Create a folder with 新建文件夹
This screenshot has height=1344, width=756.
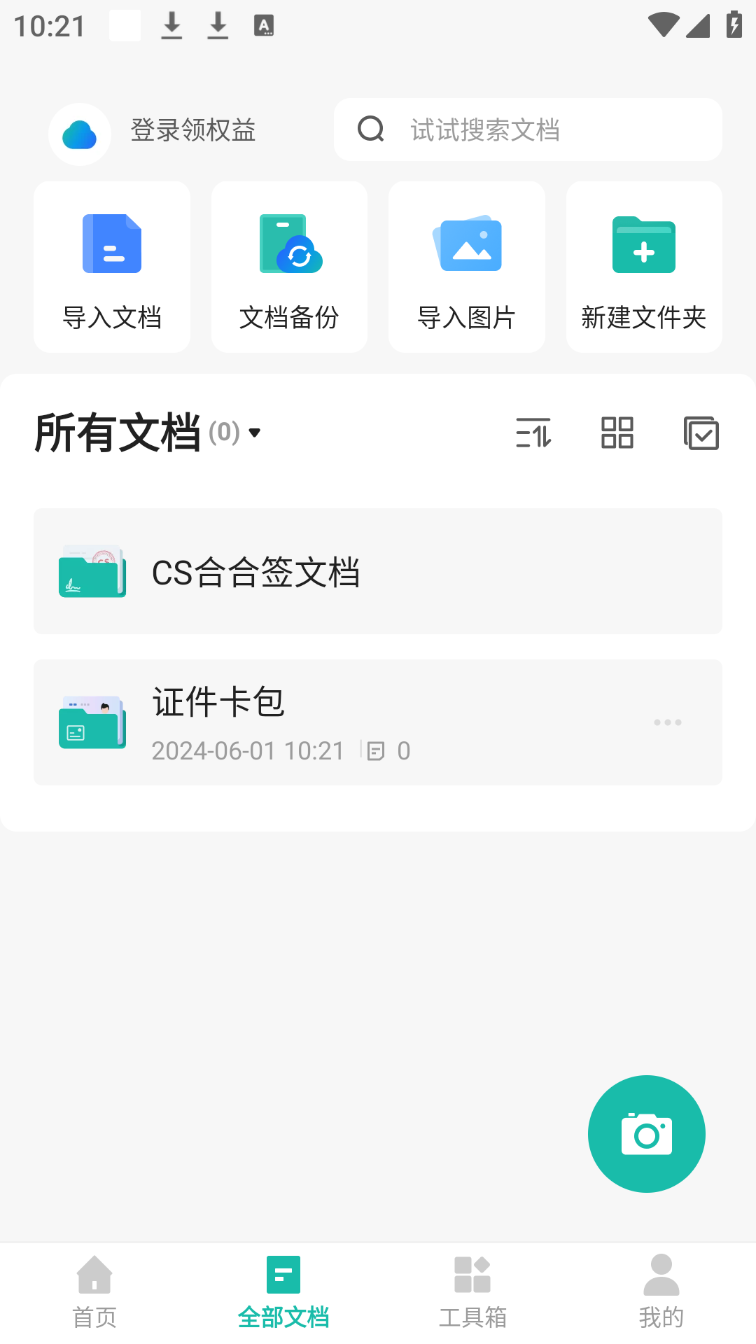click(644, 267)
